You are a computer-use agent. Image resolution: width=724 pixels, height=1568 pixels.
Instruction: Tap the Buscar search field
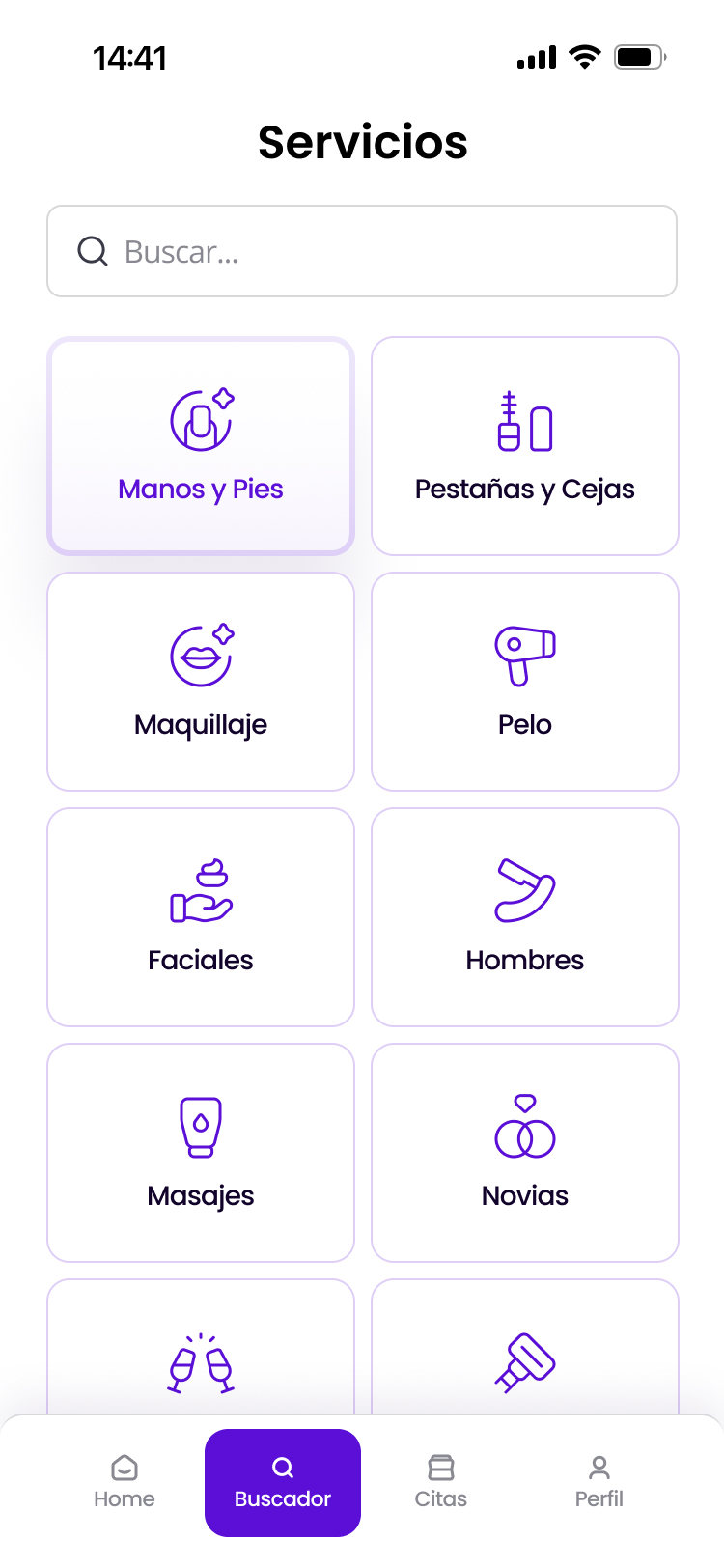[x=362, y=251]
